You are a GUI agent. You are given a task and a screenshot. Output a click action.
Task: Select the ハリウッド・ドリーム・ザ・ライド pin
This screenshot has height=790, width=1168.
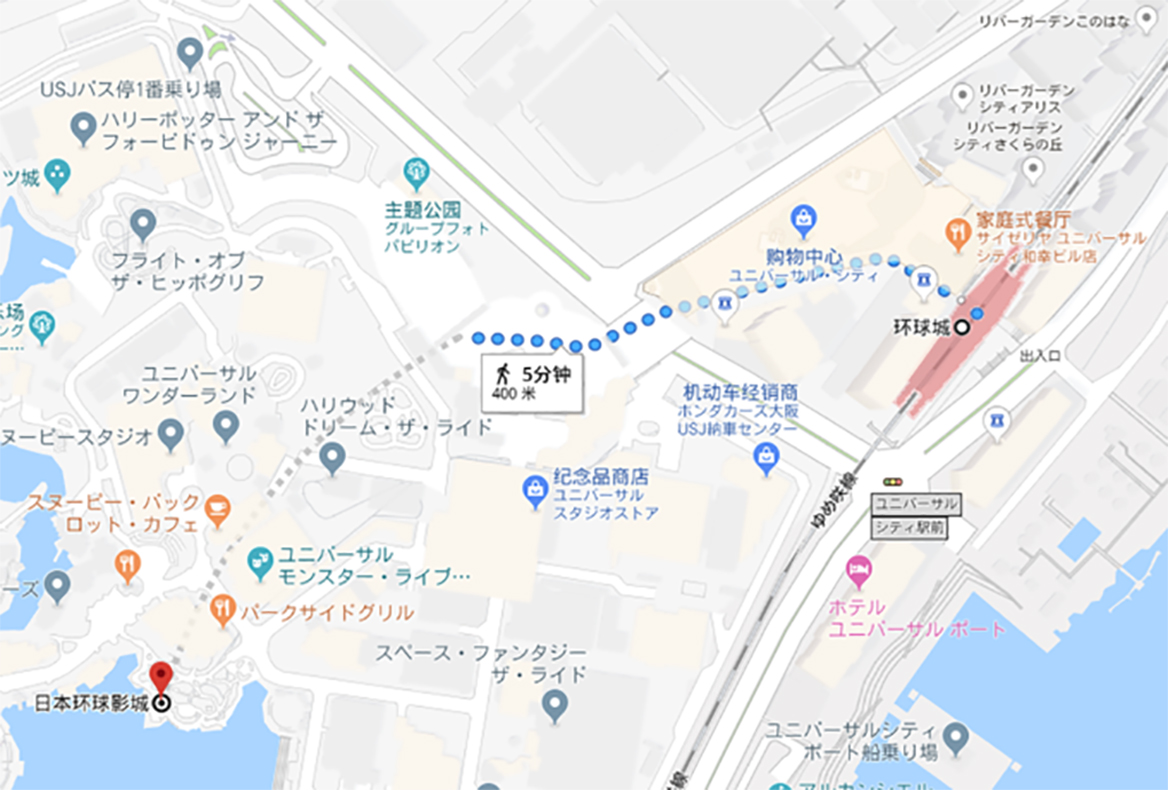tap(332, 457)
